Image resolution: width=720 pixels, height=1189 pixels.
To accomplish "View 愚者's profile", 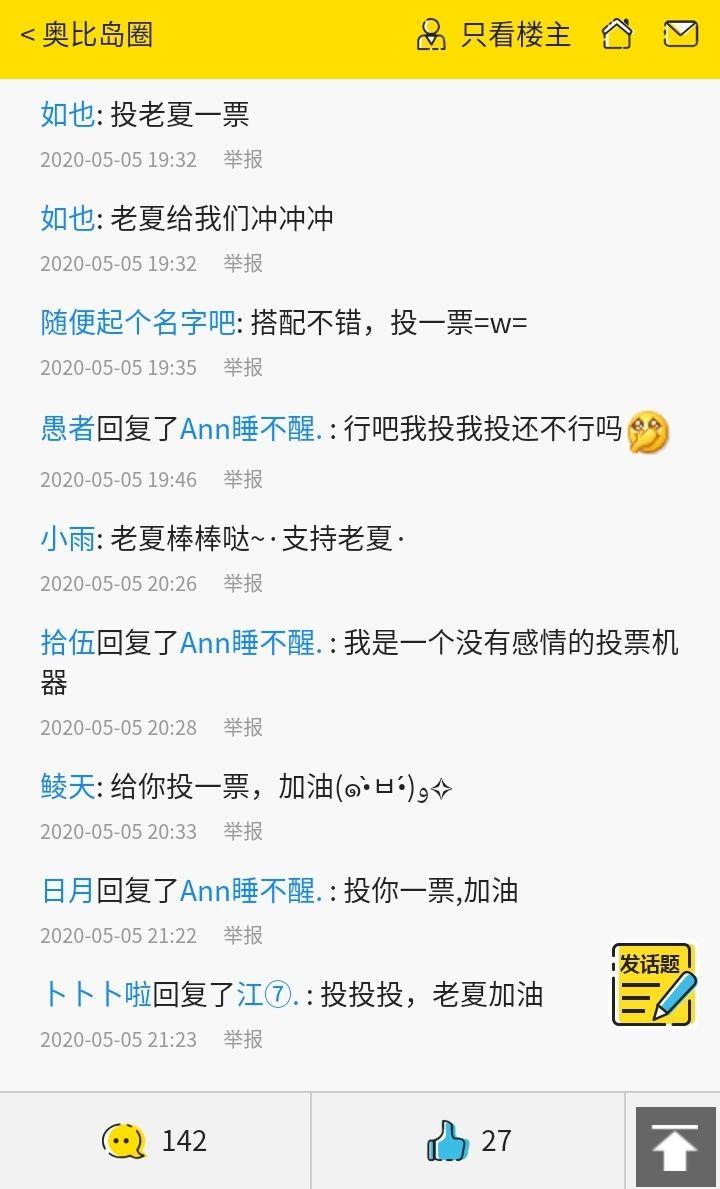I will (67, 429).
